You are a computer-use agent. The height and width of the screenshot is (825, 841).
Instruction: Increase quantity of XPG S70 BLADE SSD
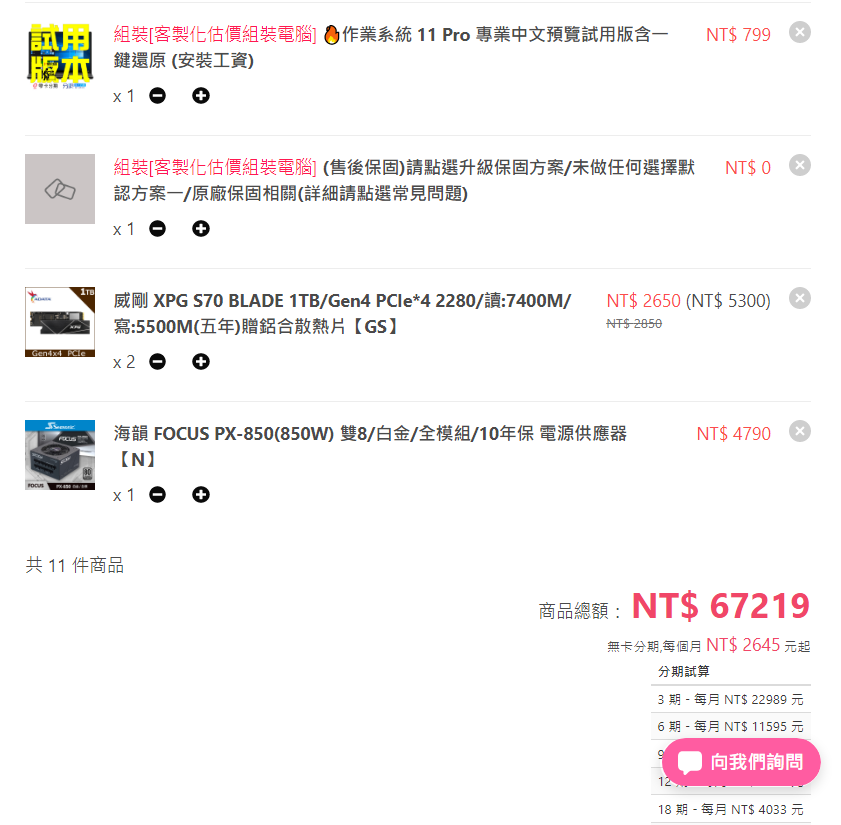click(201, 362)
